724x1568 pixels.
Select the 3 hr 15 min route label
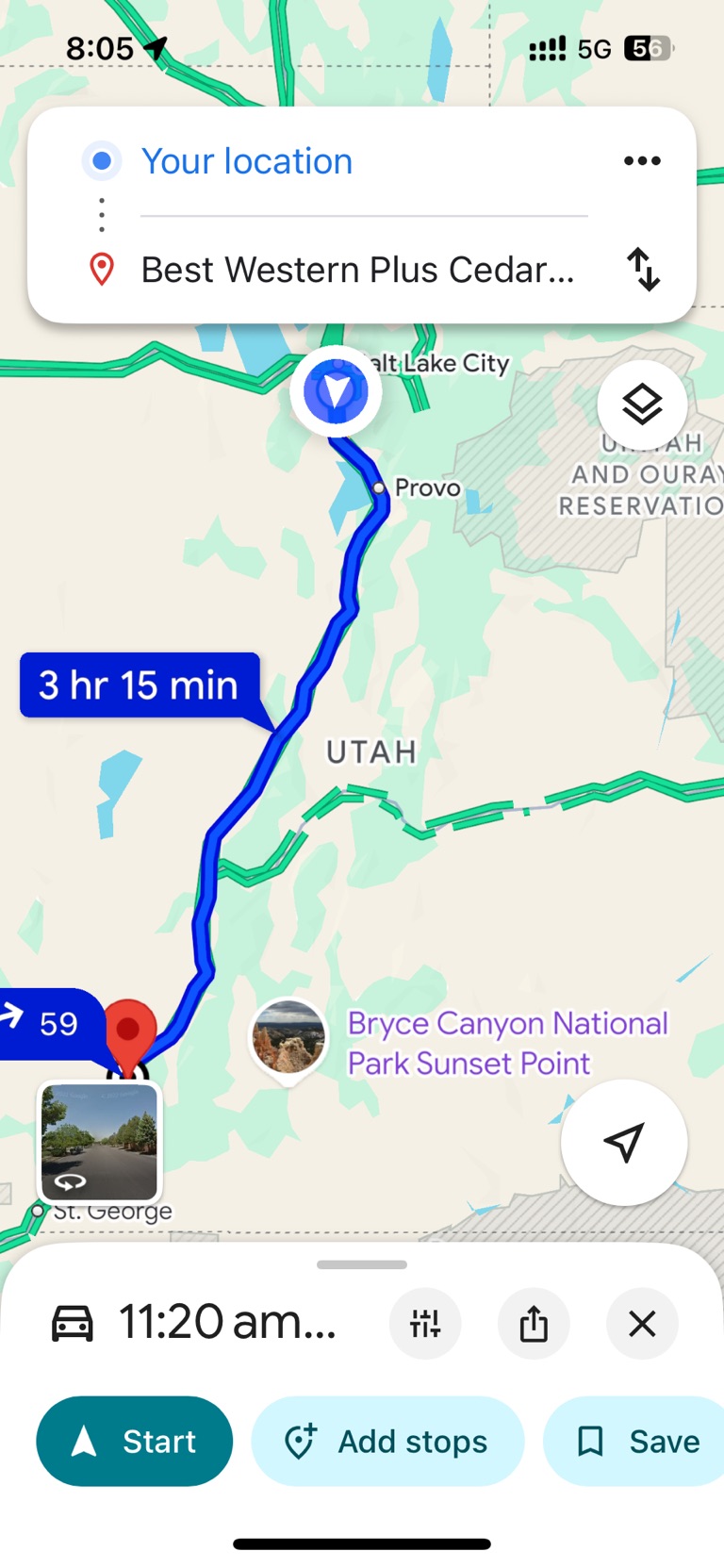click(x=139, y=685)
